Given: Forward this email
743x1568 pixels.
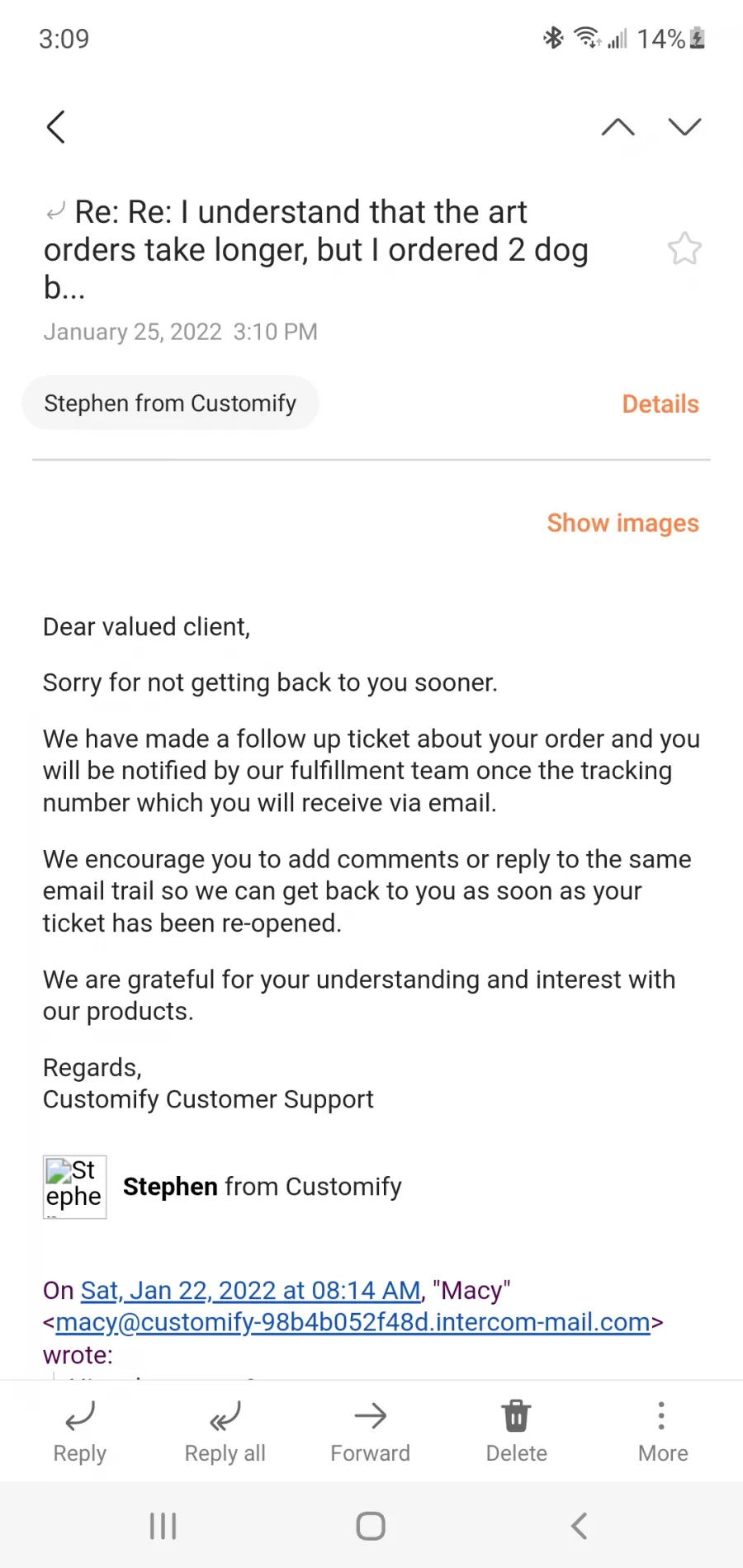Looking at the screenshot, I should pos(371,1432).
